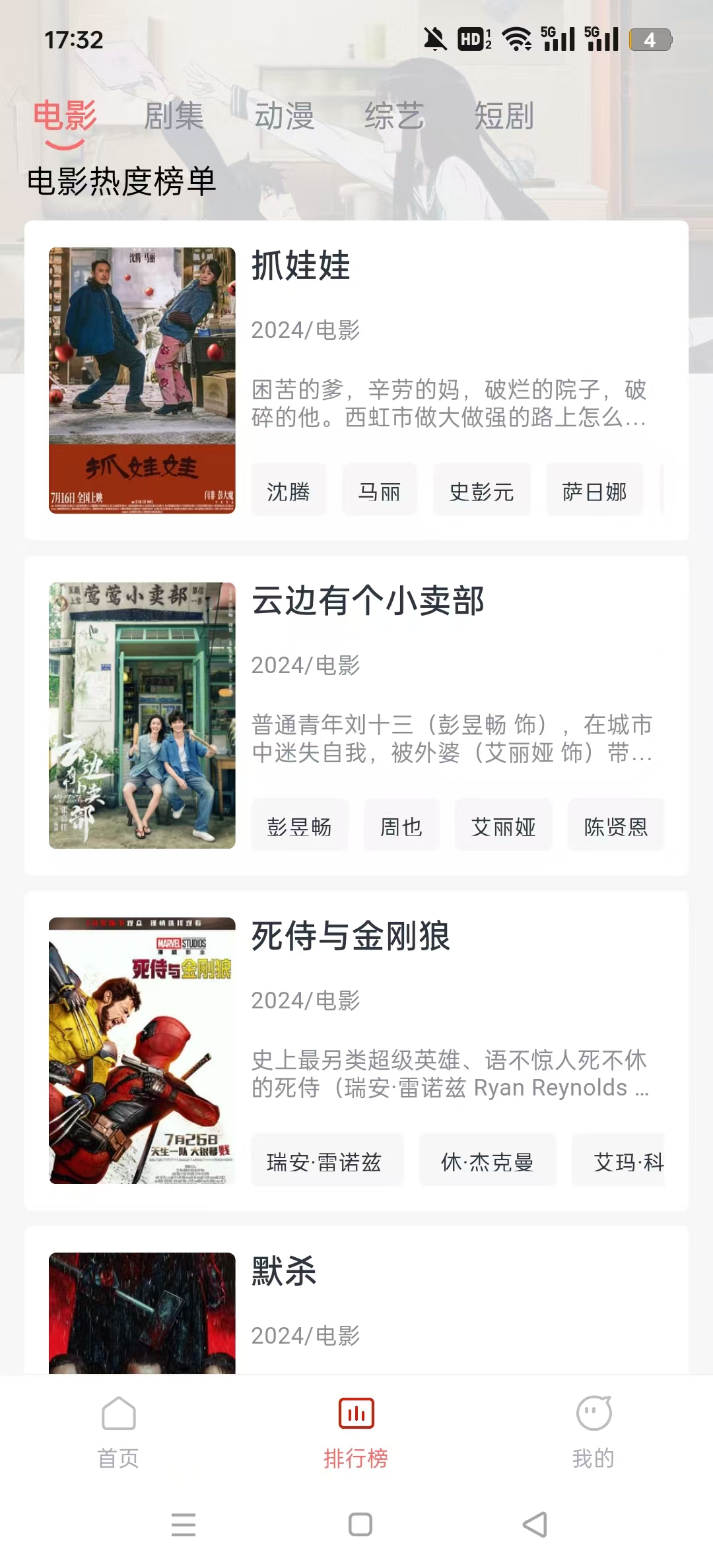Select the 马丽 actor chip
Image resolution: width=713 pixels, height=1568 pixels.
point(380,492)
